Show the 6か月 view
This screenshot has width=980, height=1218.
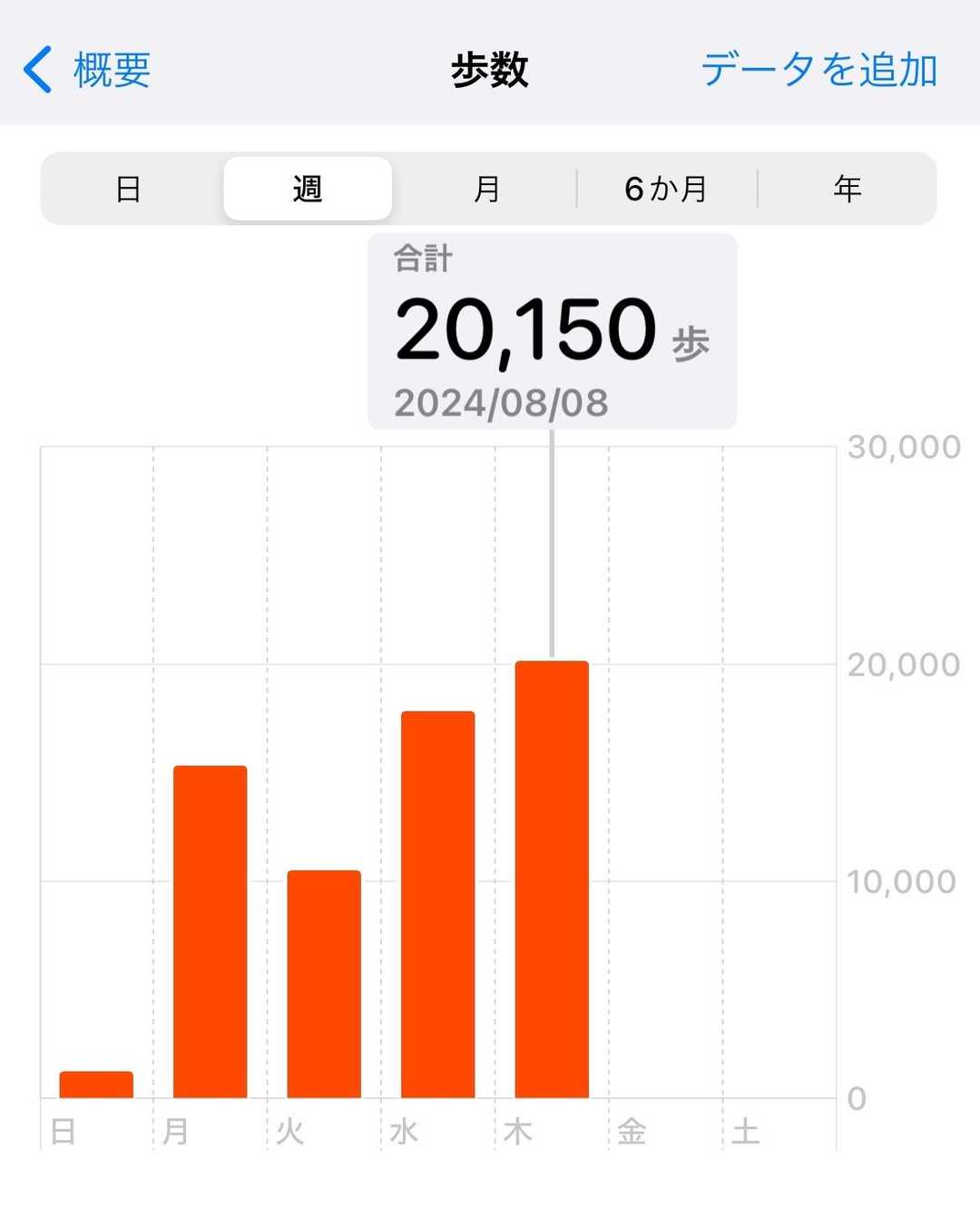click(x=666, y=189)
